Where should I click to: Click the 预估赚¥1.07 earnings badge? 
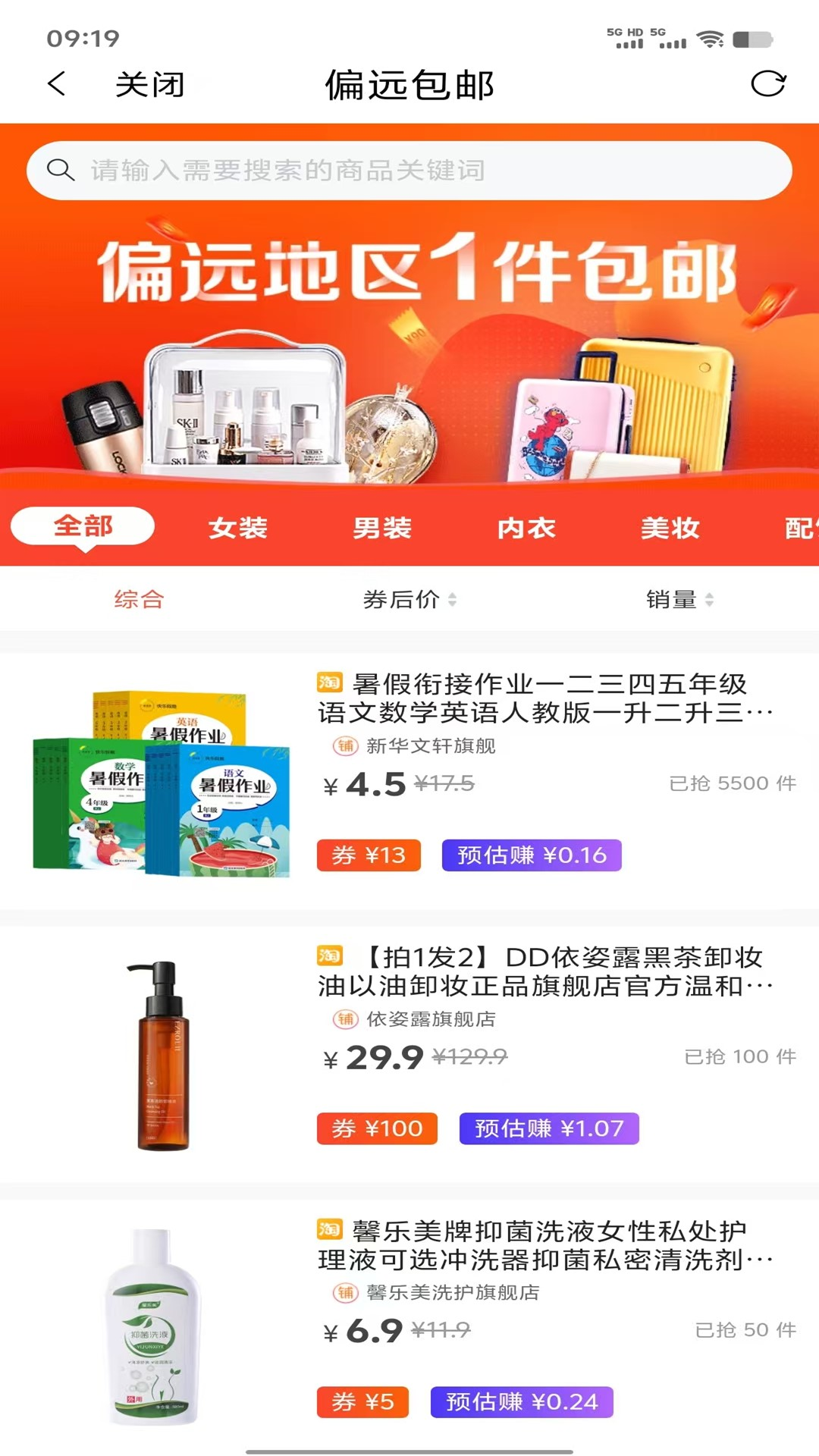[548, 1129]
